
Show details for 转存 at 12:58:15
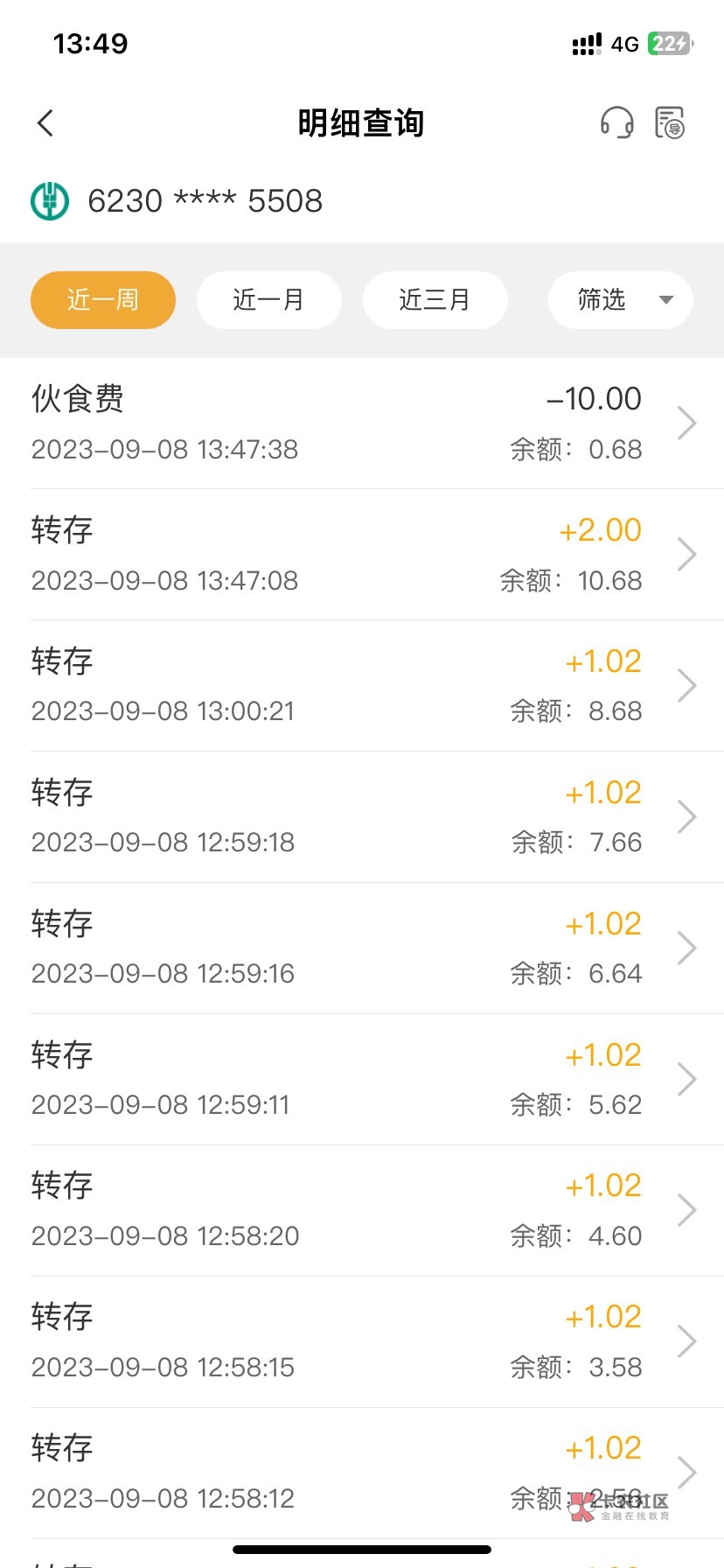click(362, 1342)
